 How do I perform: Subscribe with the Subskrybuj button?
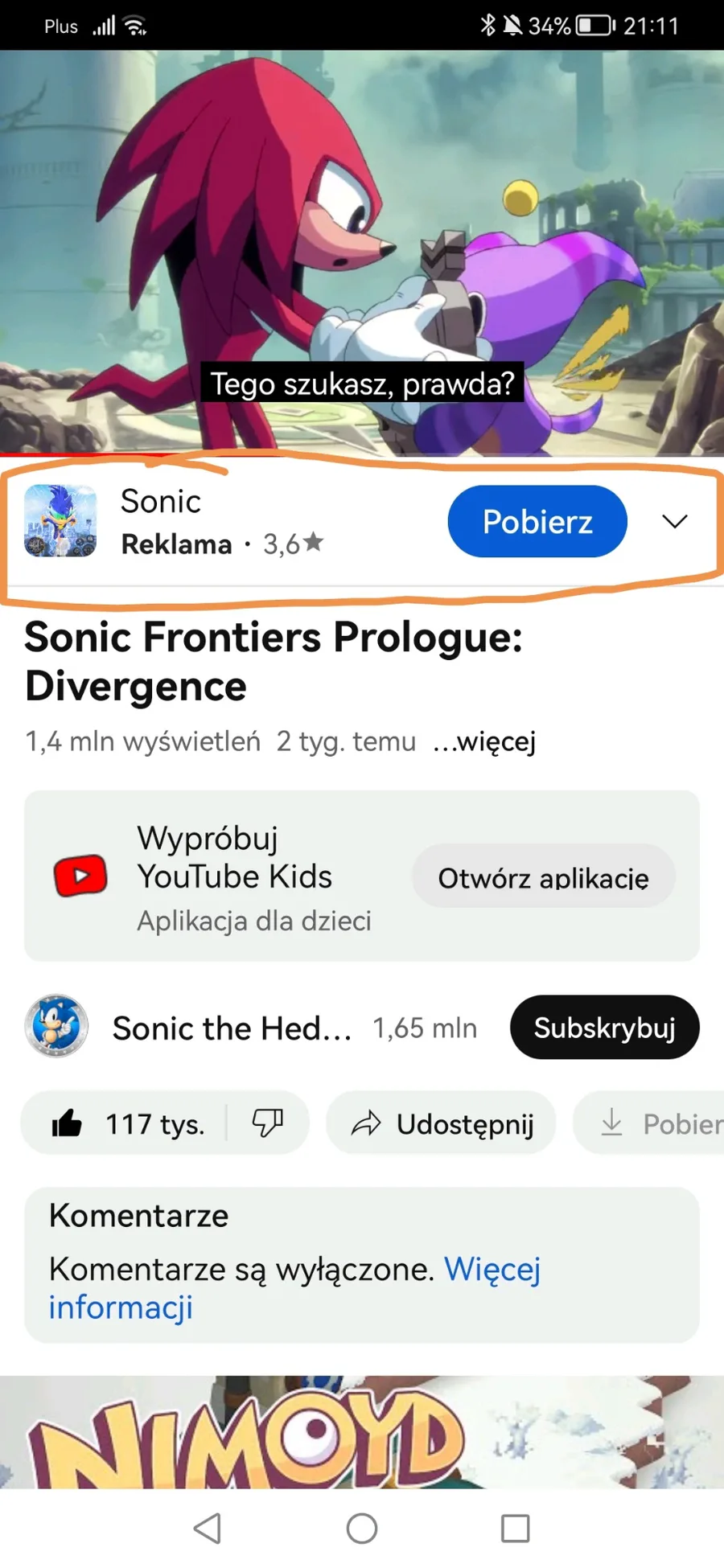604,1028
